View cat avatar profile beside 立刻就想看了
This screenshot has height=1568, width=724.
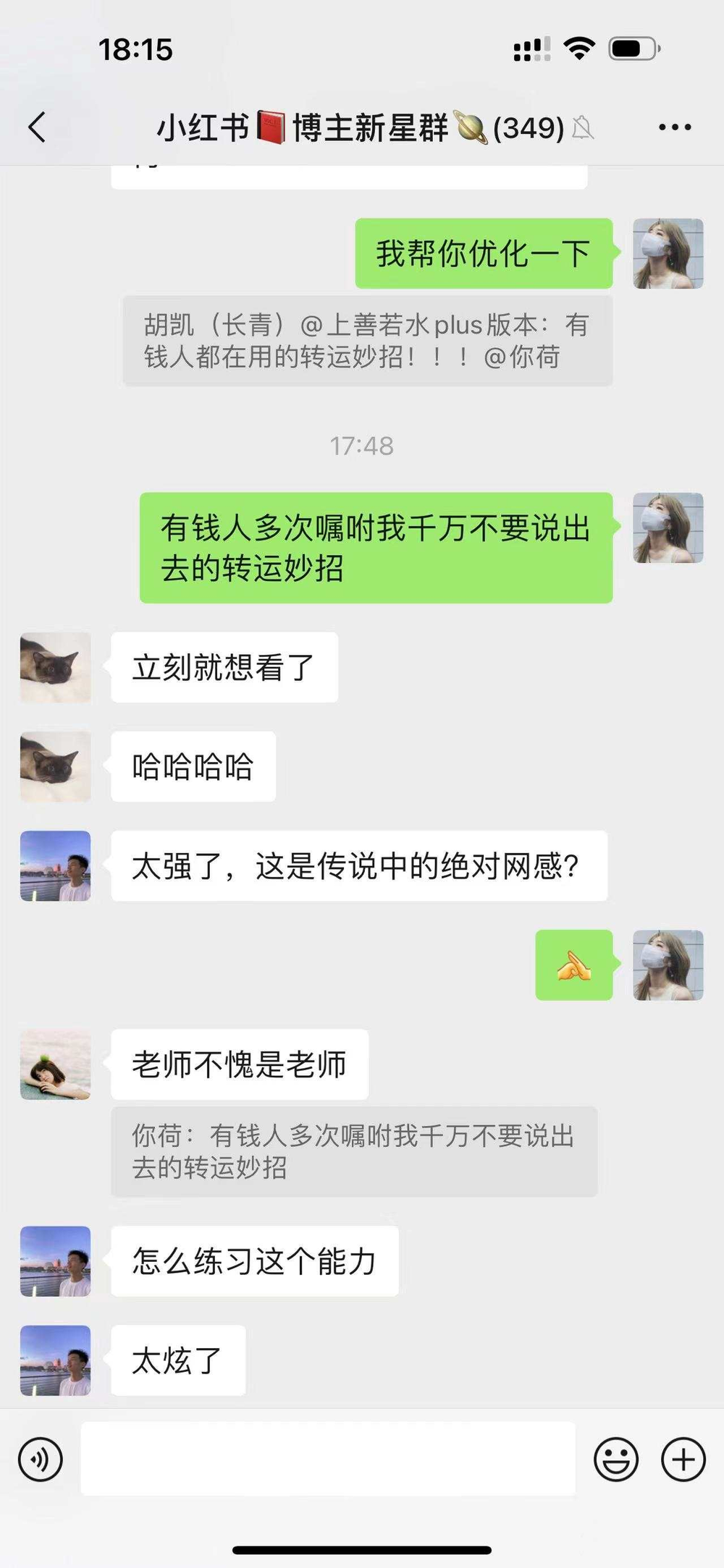tap(56, 667)
